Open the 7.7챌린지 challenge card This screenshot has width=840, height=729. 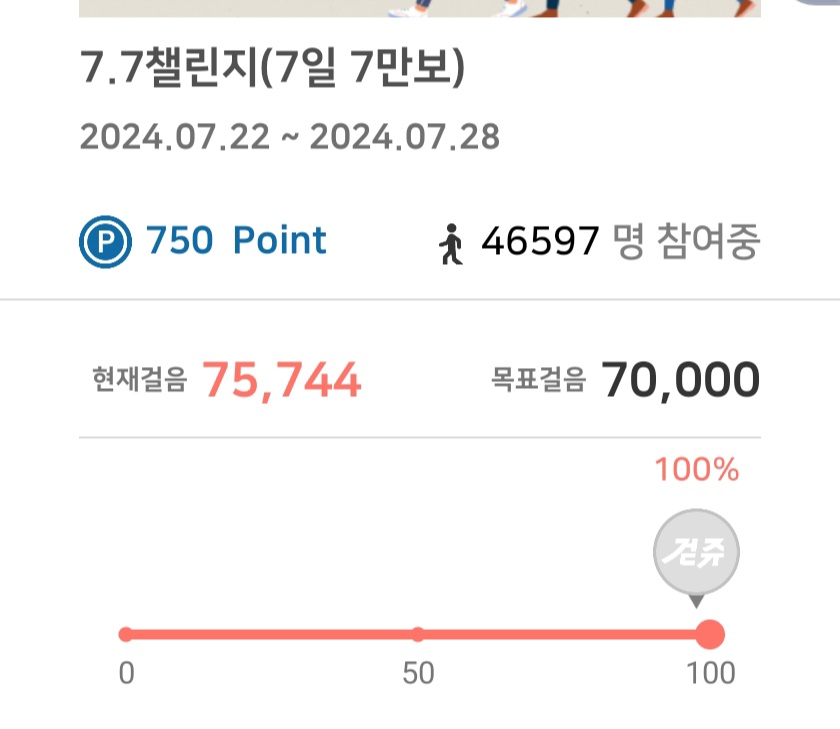tap(272, 68)
